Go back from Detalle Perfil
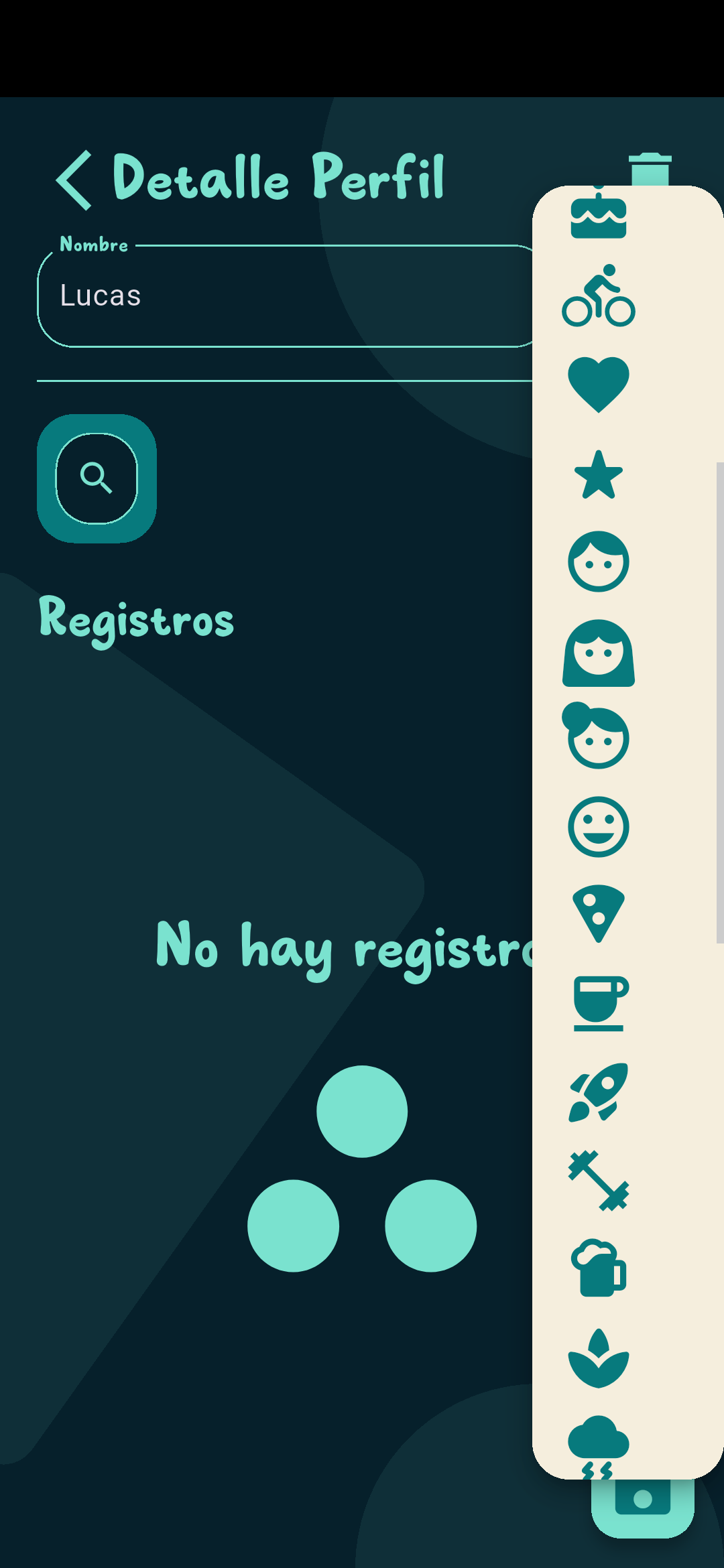 (x=74, y=180)
